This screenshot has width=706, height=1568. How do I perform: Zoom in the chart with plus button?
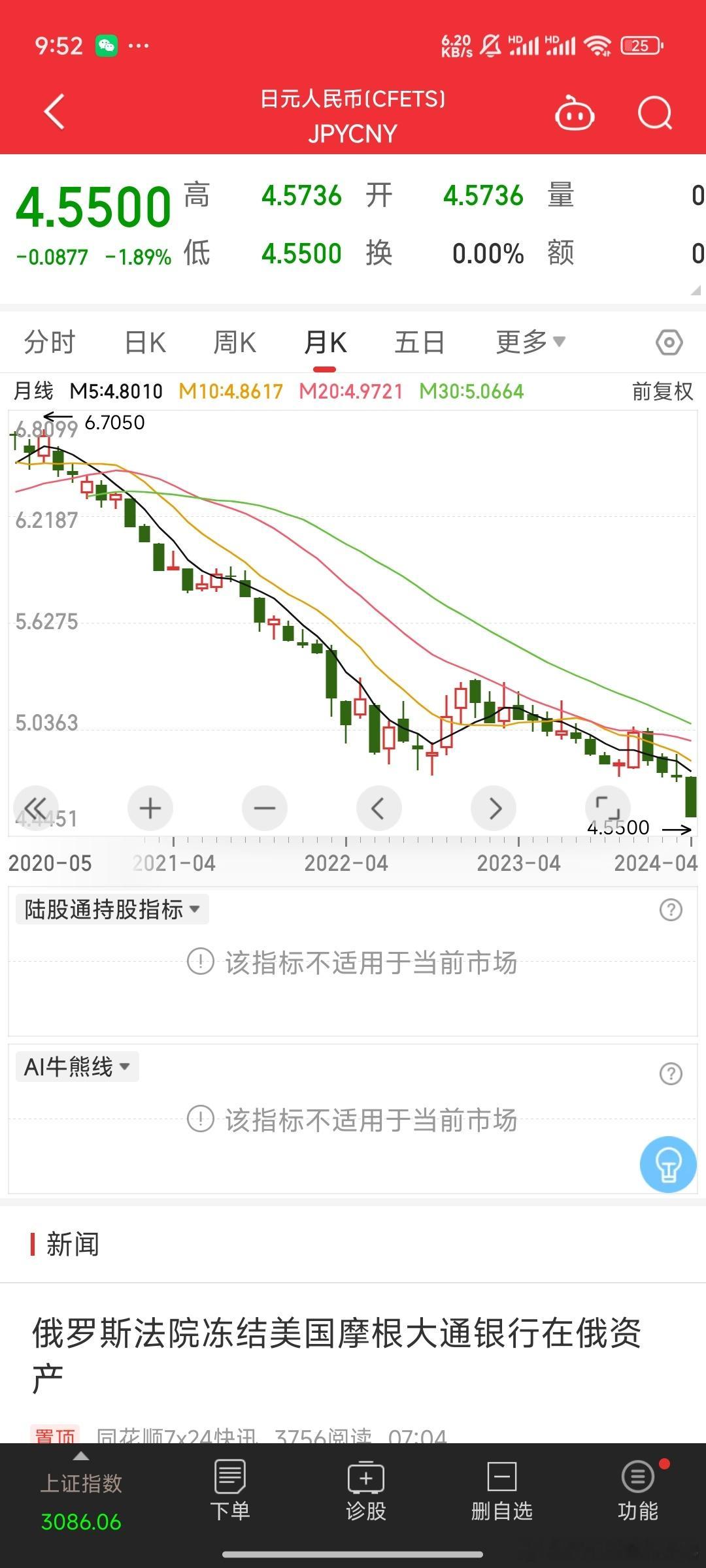tap(150, 808)
